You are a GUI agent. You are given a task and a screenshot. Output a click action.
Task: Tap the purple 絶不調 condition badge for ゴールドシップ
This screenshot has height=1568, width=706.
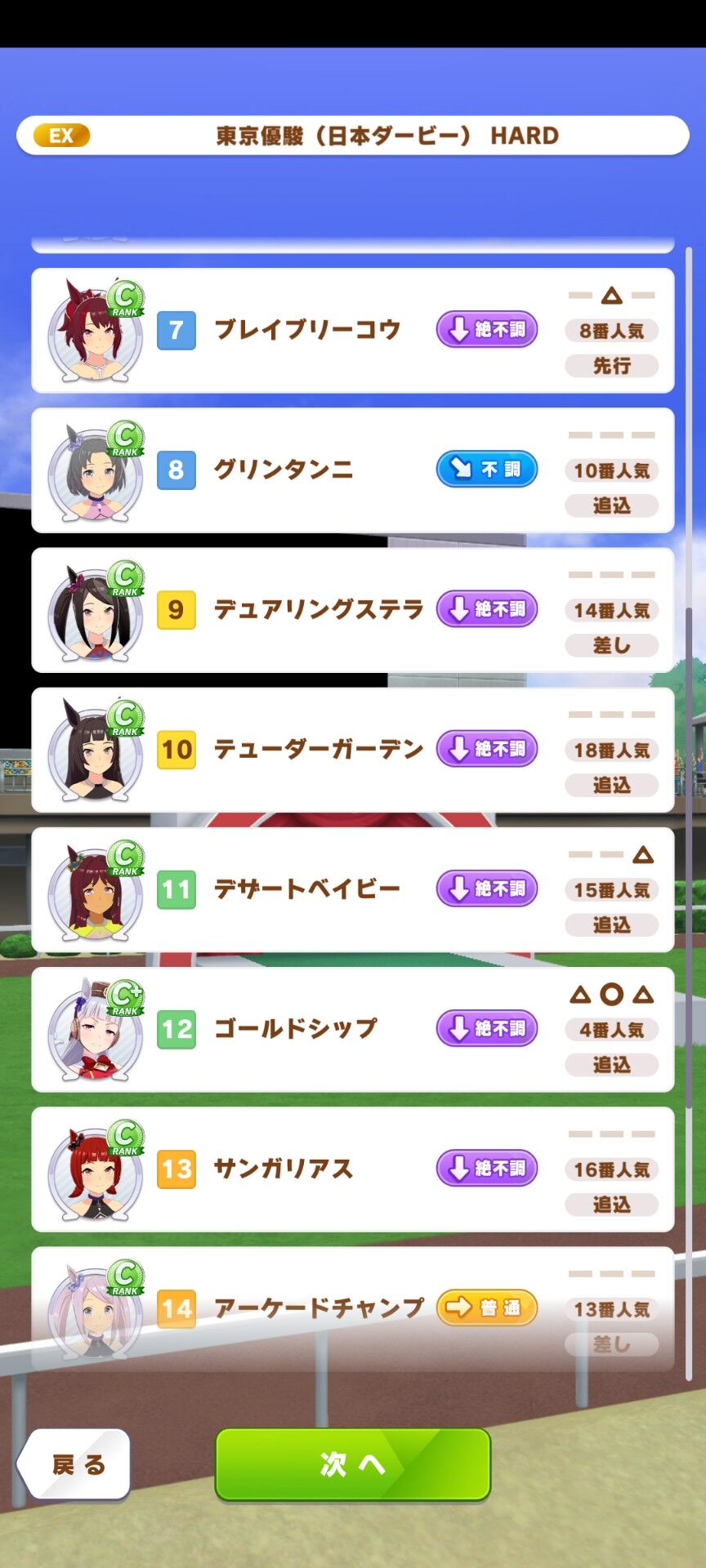coord(486,1029)
